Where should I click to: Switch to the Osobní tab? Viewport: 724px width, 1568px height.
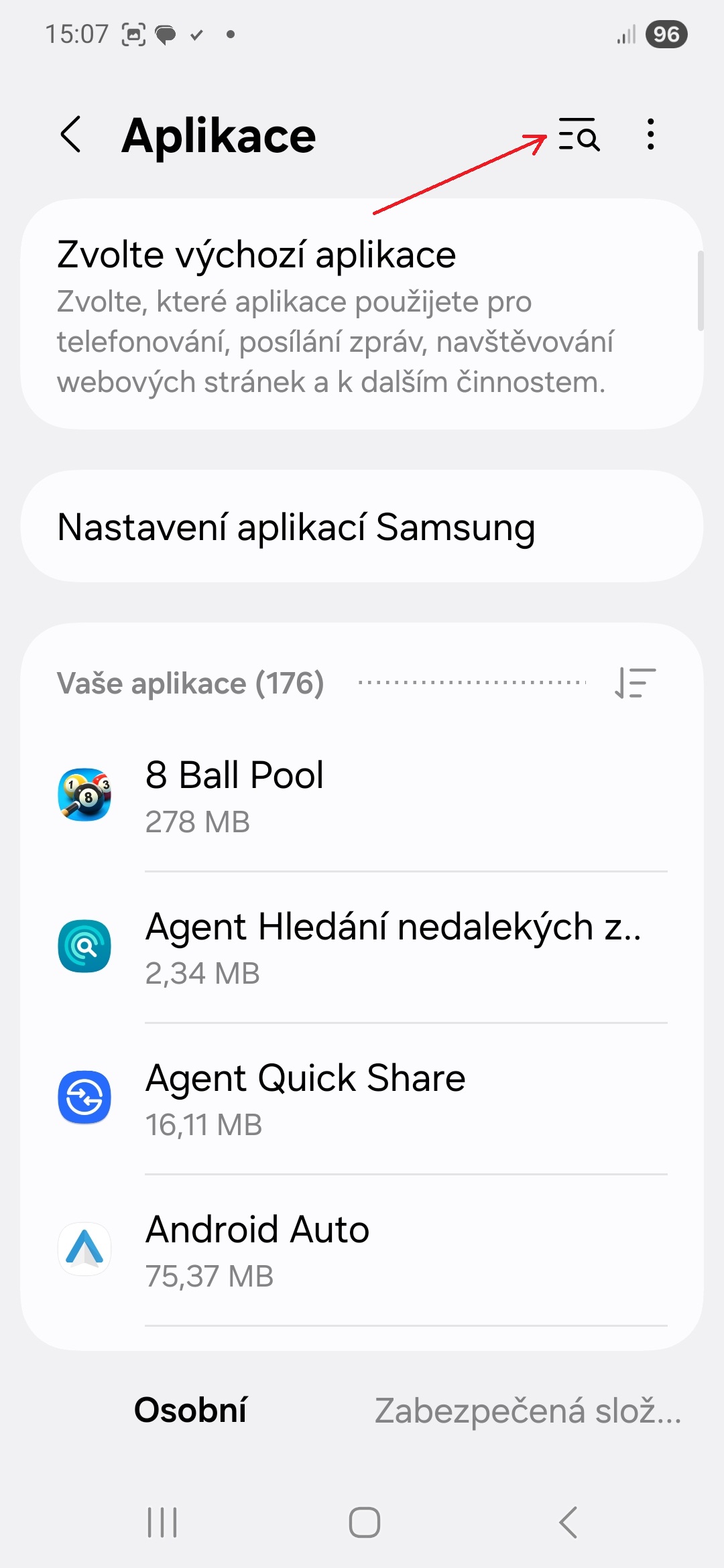coord(190,1410)
